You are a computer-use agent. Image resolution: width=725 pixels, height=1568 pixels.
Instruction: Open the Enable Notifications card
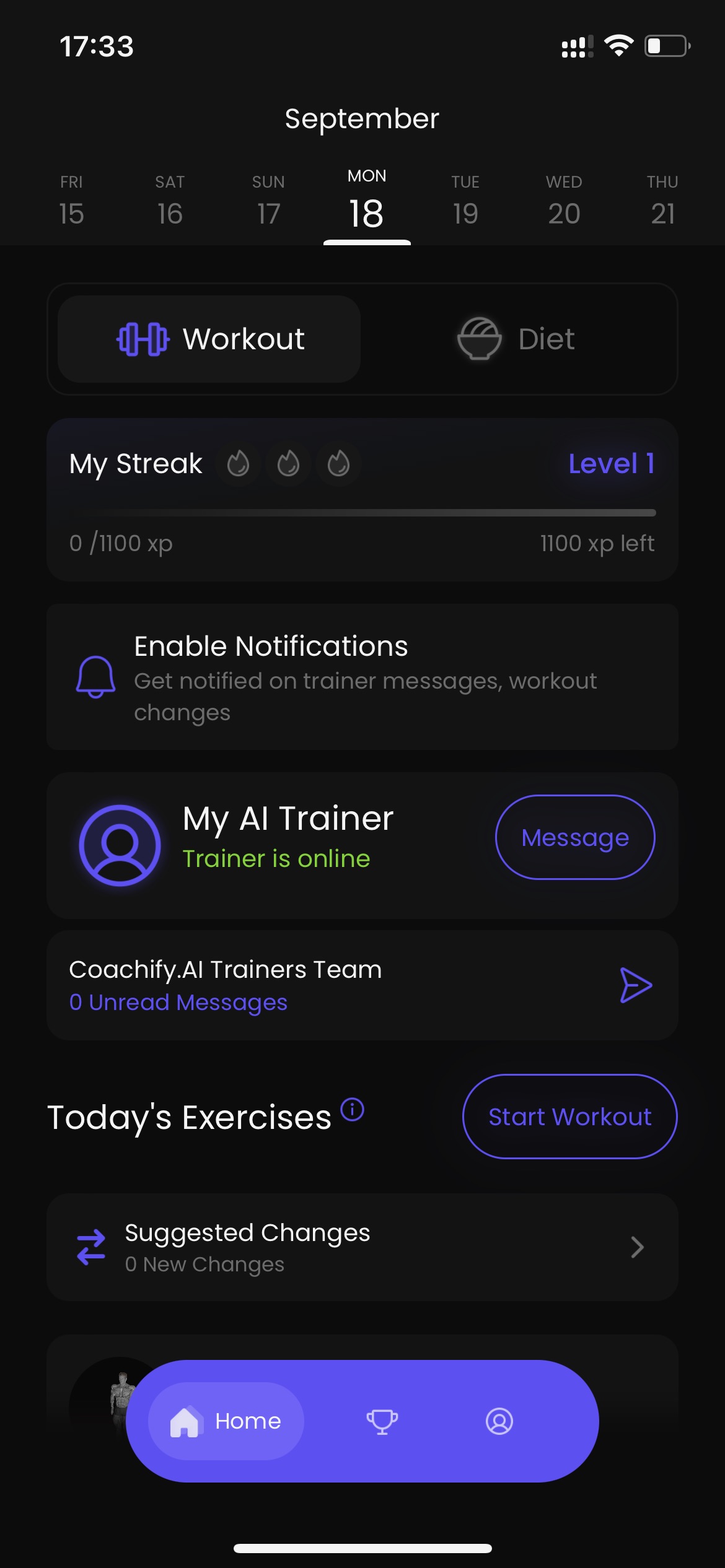[362, 677]
